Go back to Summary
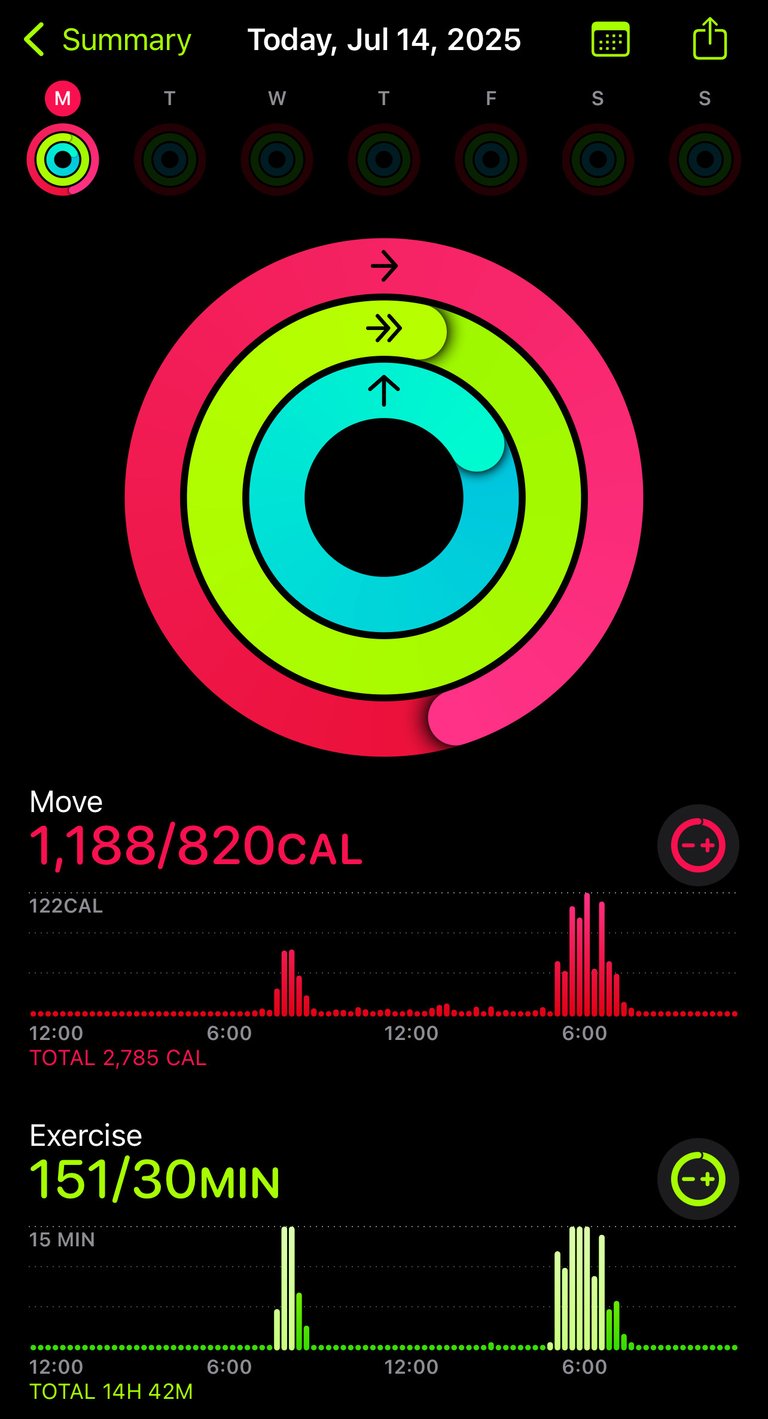Viewport: 768px width, 1419px height. [x=107, y=40]
